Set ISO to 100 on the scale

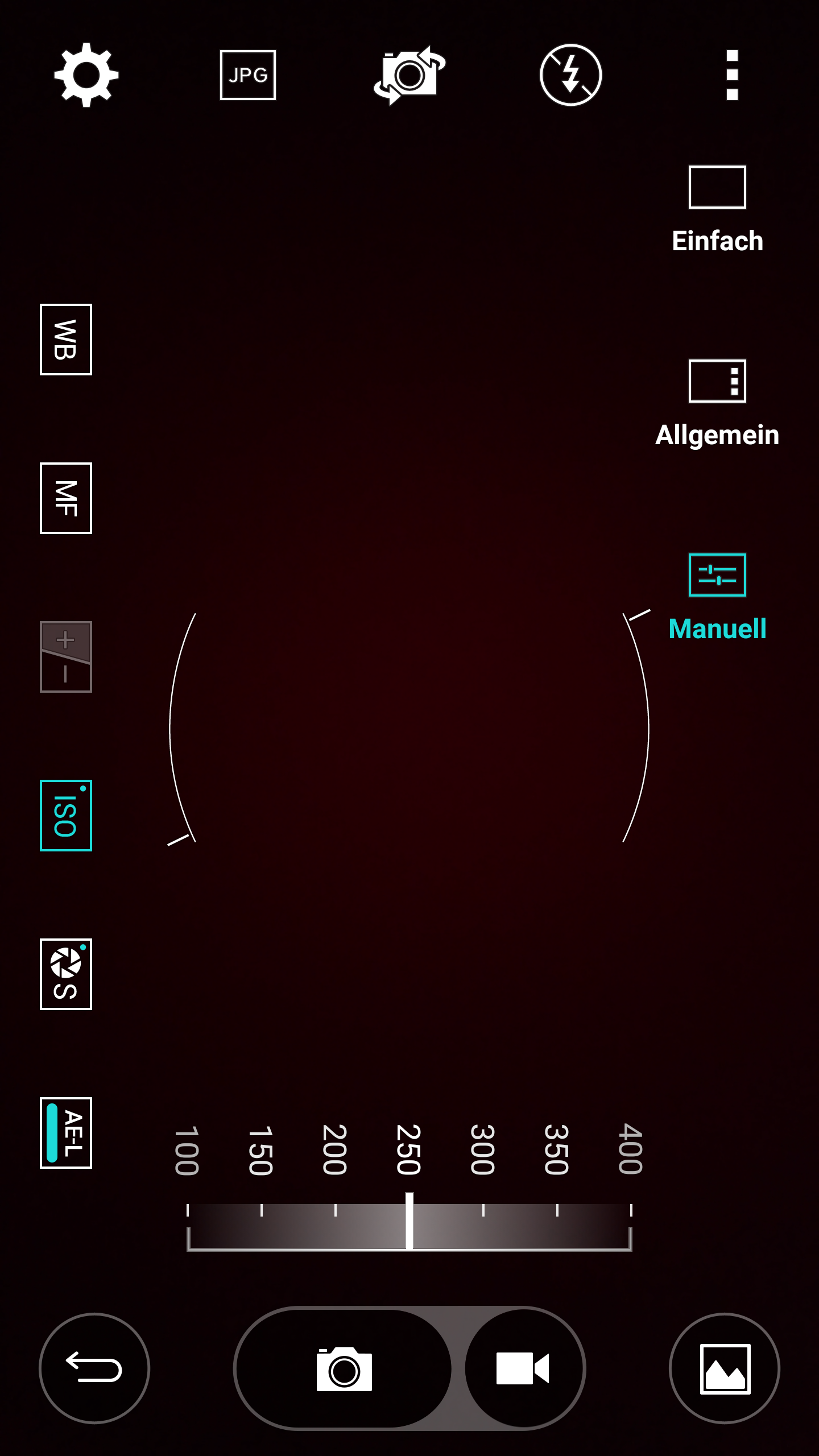pyautogui.click(x=187, y=1150)
